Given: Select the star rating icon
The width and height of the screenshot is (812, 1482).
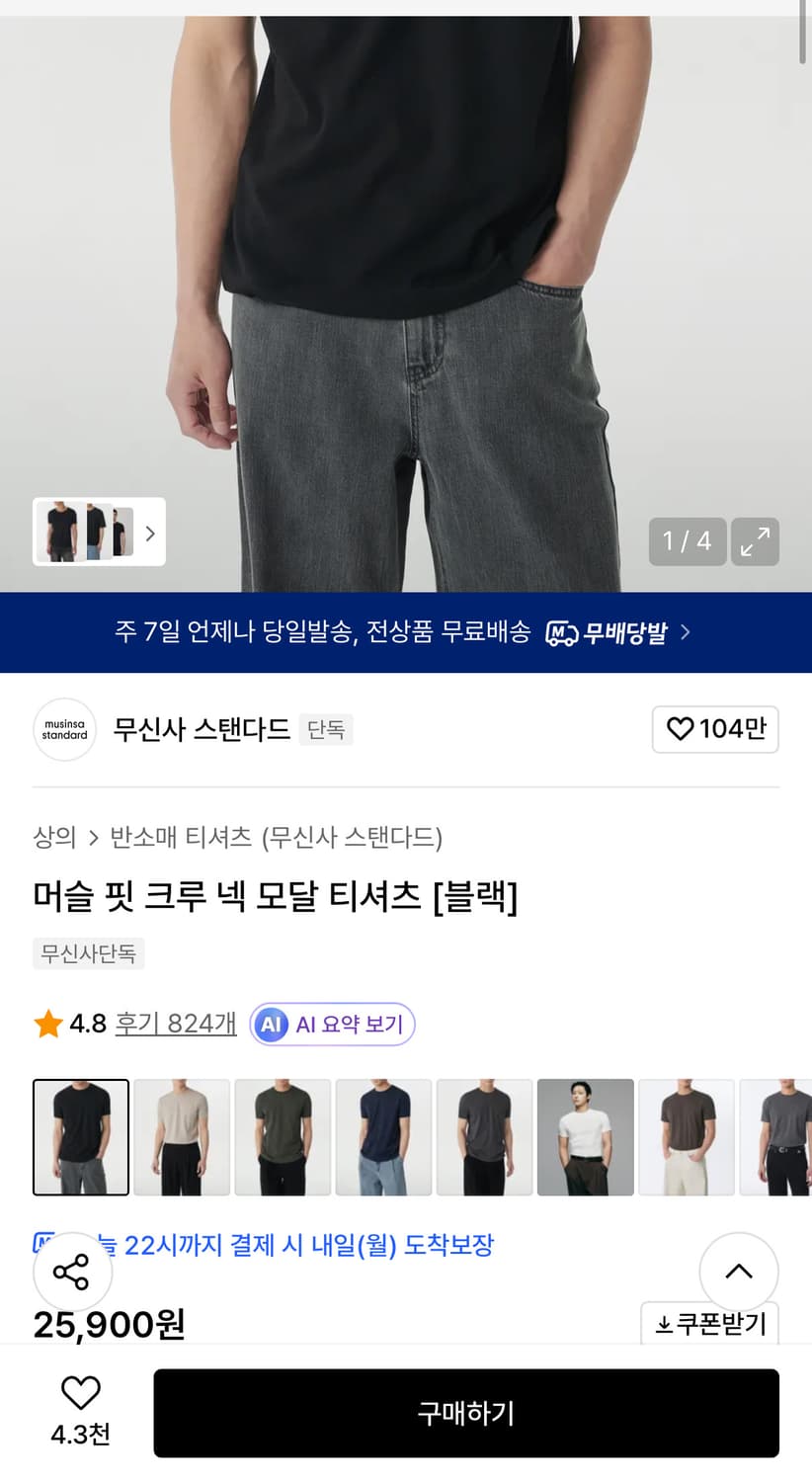Looking at the screenshot, I should [x=45, y=1024].
